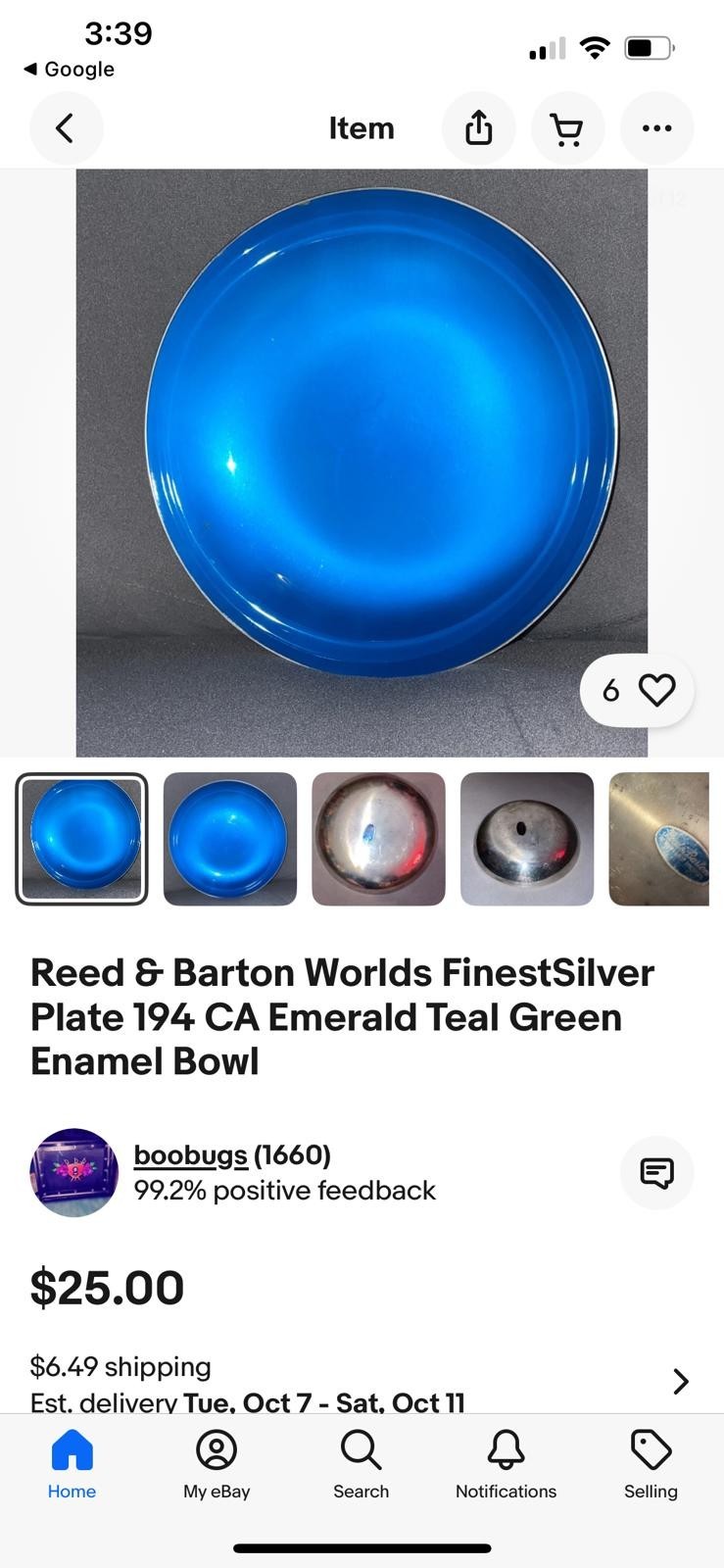The image size is (724, 1568).
Task: Select the fifth thumbnail with the blue label
Action: tap(659, 839)
